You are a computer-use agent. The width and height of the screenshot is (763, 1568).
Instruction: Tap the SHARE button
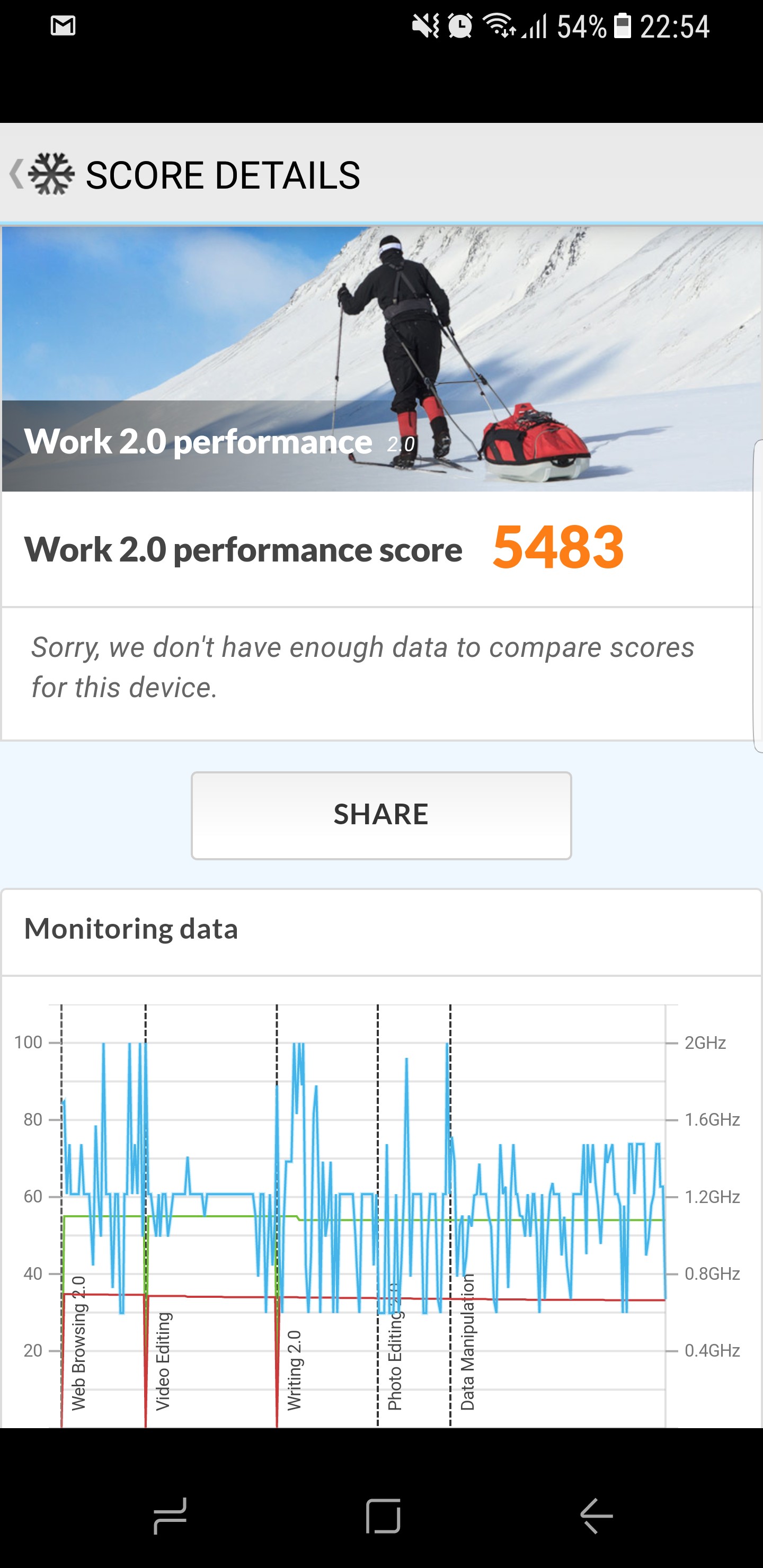tap(381, 815)
